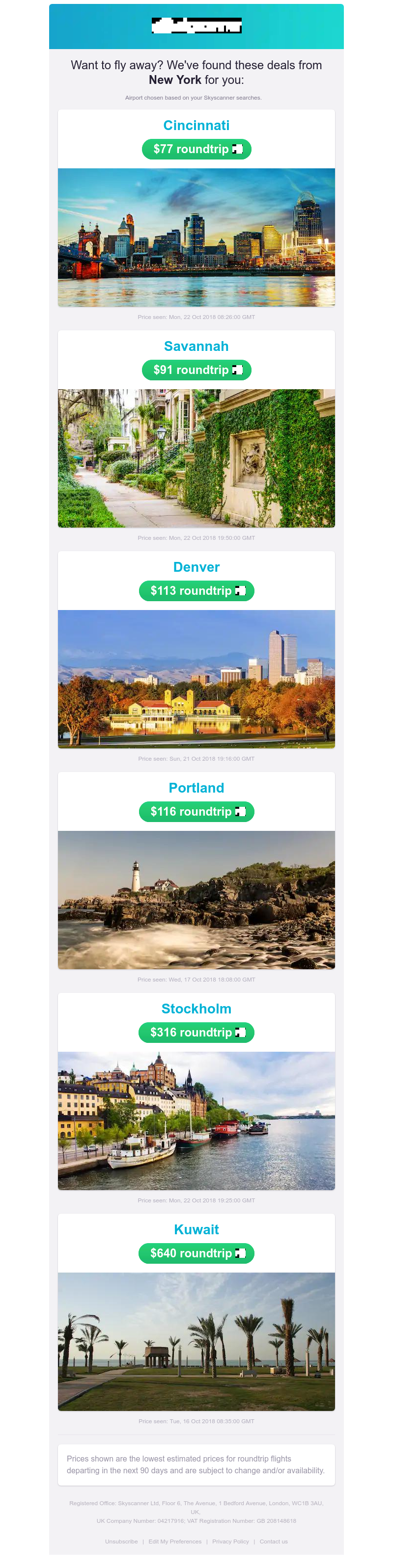
Task: Choose the $113 roundtrip button for Denver
Action: tap(196, 591)
